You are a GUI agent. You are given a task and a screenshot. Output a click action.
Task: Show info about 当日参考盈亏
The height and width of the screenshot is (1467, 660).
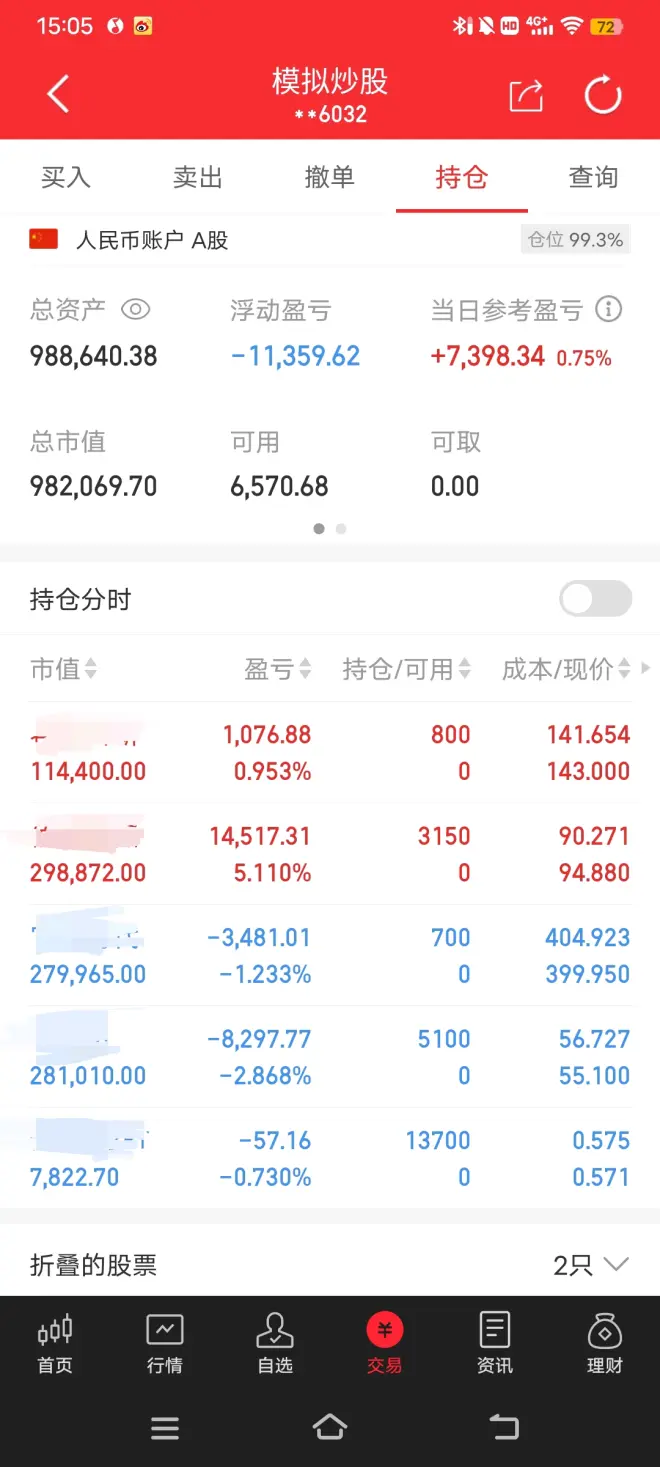(608, 310)
